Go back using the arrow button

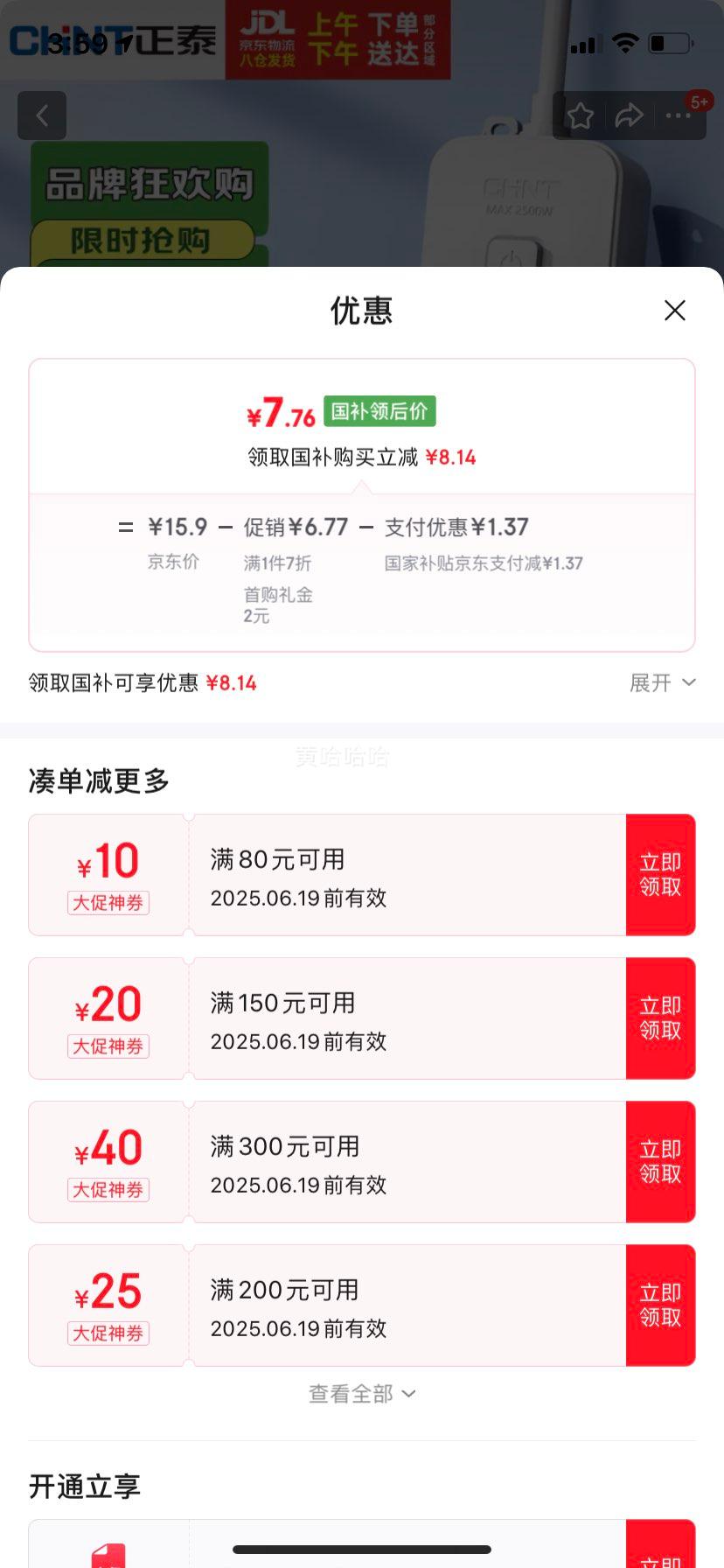[x=42, y=115]
